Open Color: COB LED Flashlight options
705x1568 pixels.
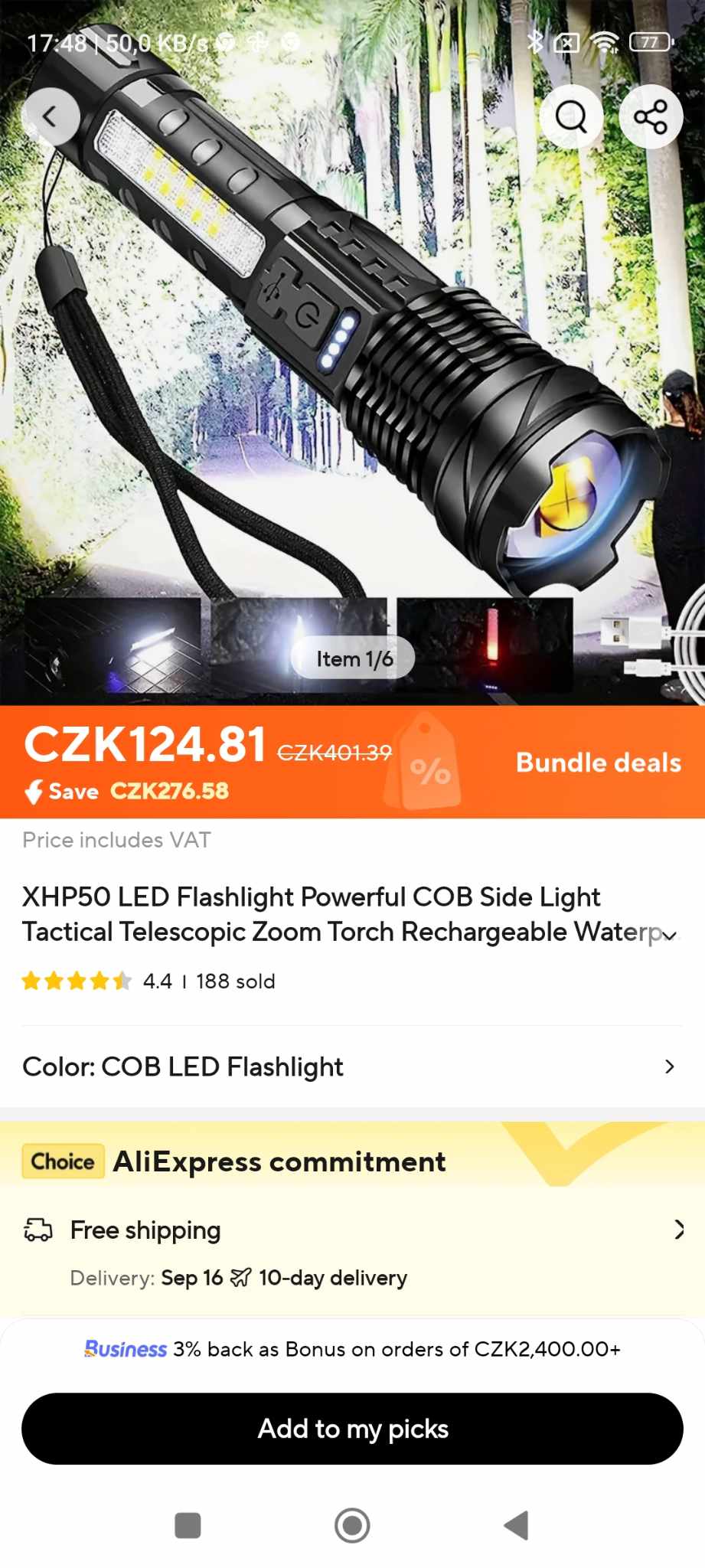(352, 1067)
